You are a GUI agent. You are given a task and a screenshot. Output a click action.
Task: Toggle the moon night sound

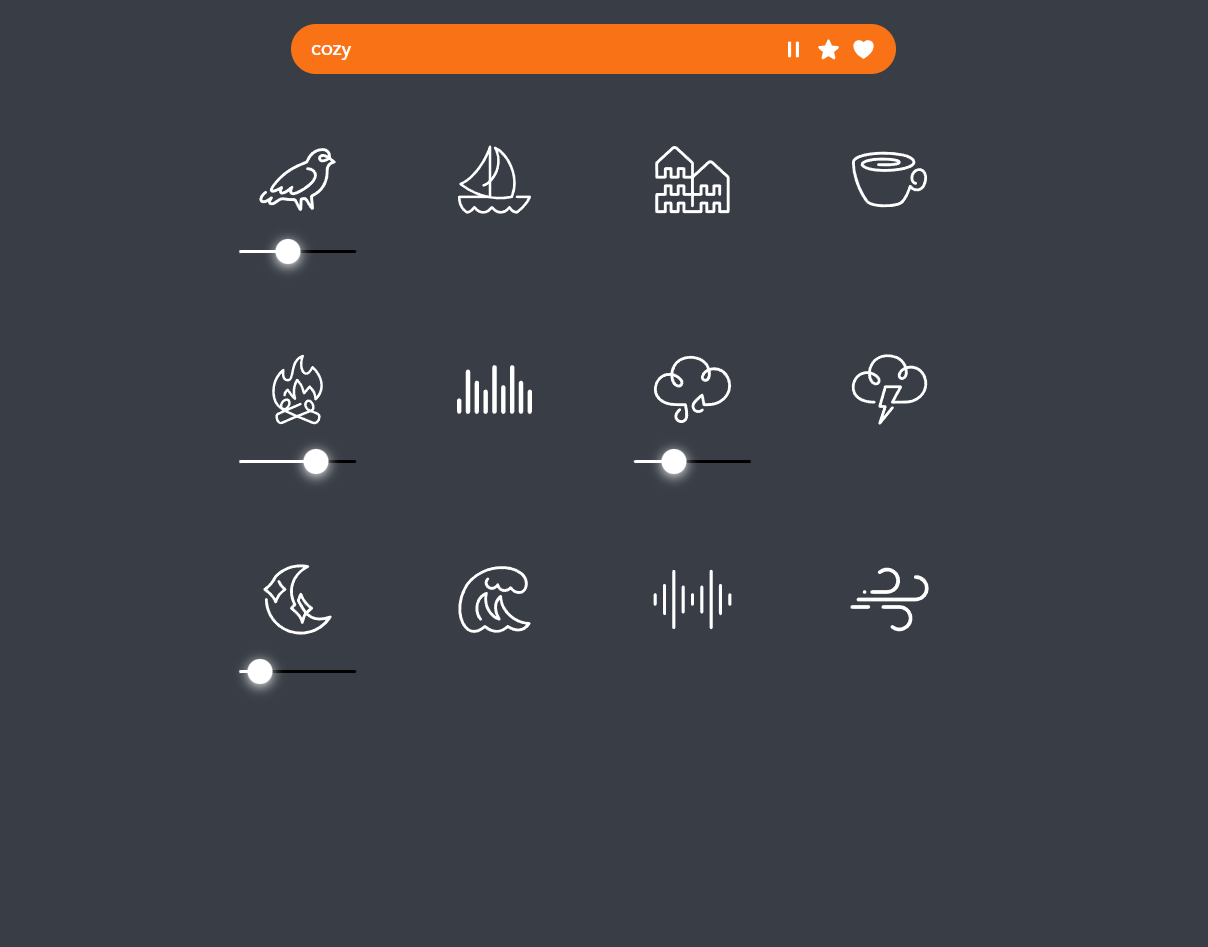[x=297, y=599]
